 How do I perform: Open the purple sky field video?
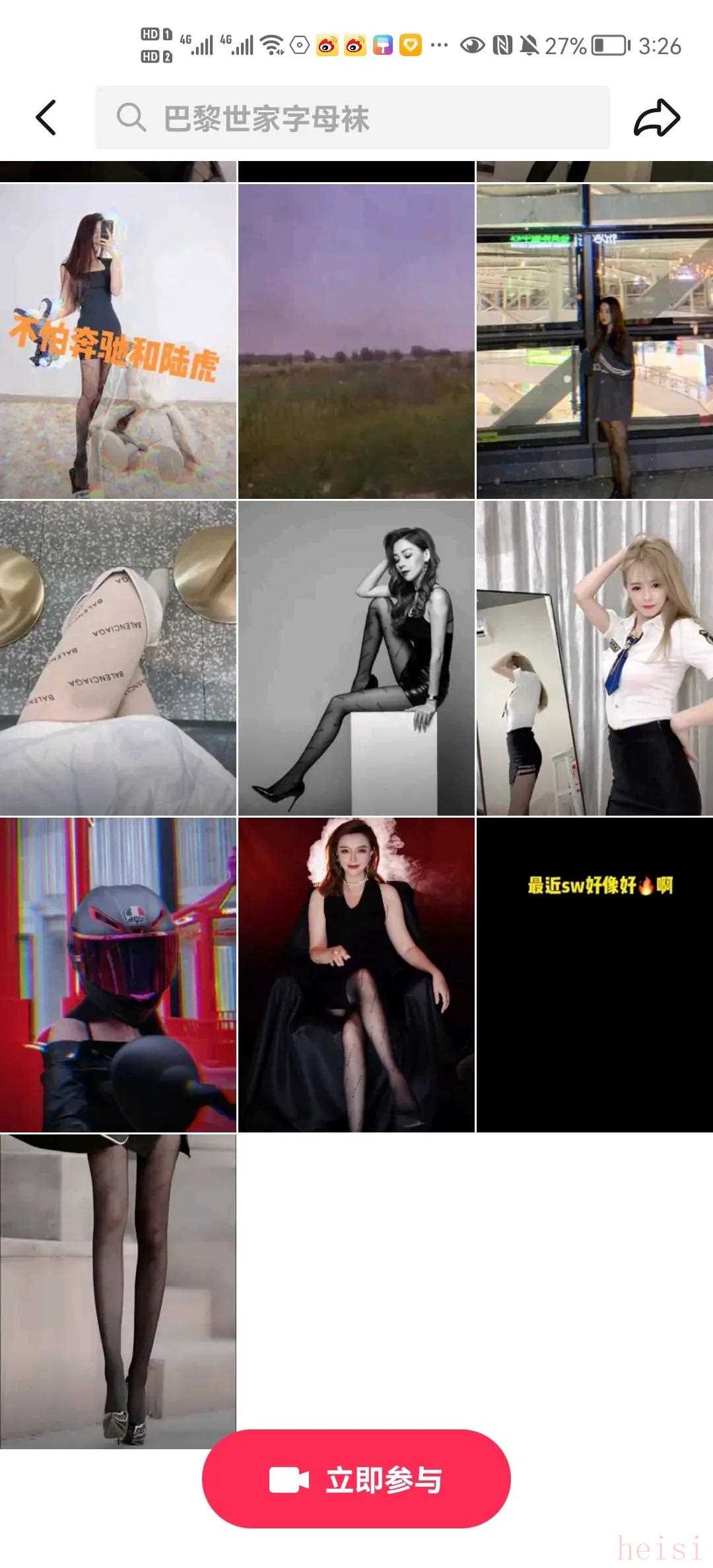click(x=356, y=341)
